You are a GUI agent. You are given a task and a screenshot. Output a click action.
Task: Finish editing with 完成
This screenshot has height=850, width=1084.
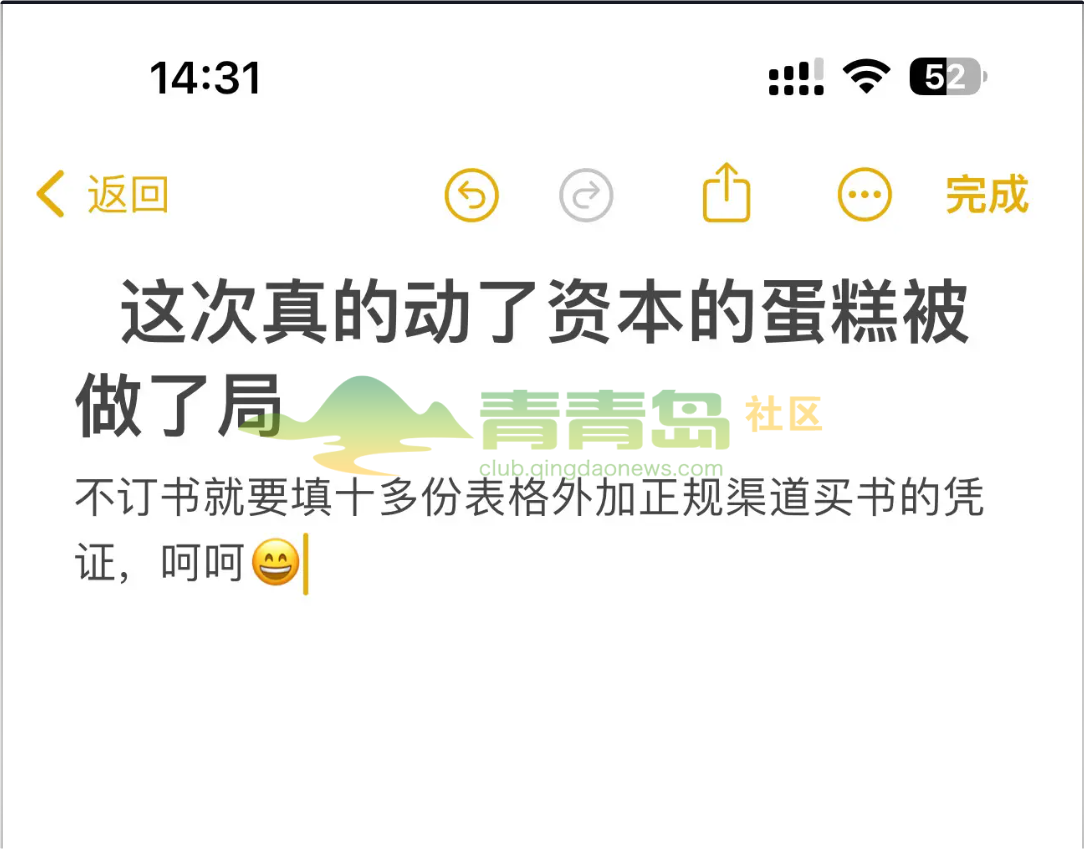coord(987,194)
